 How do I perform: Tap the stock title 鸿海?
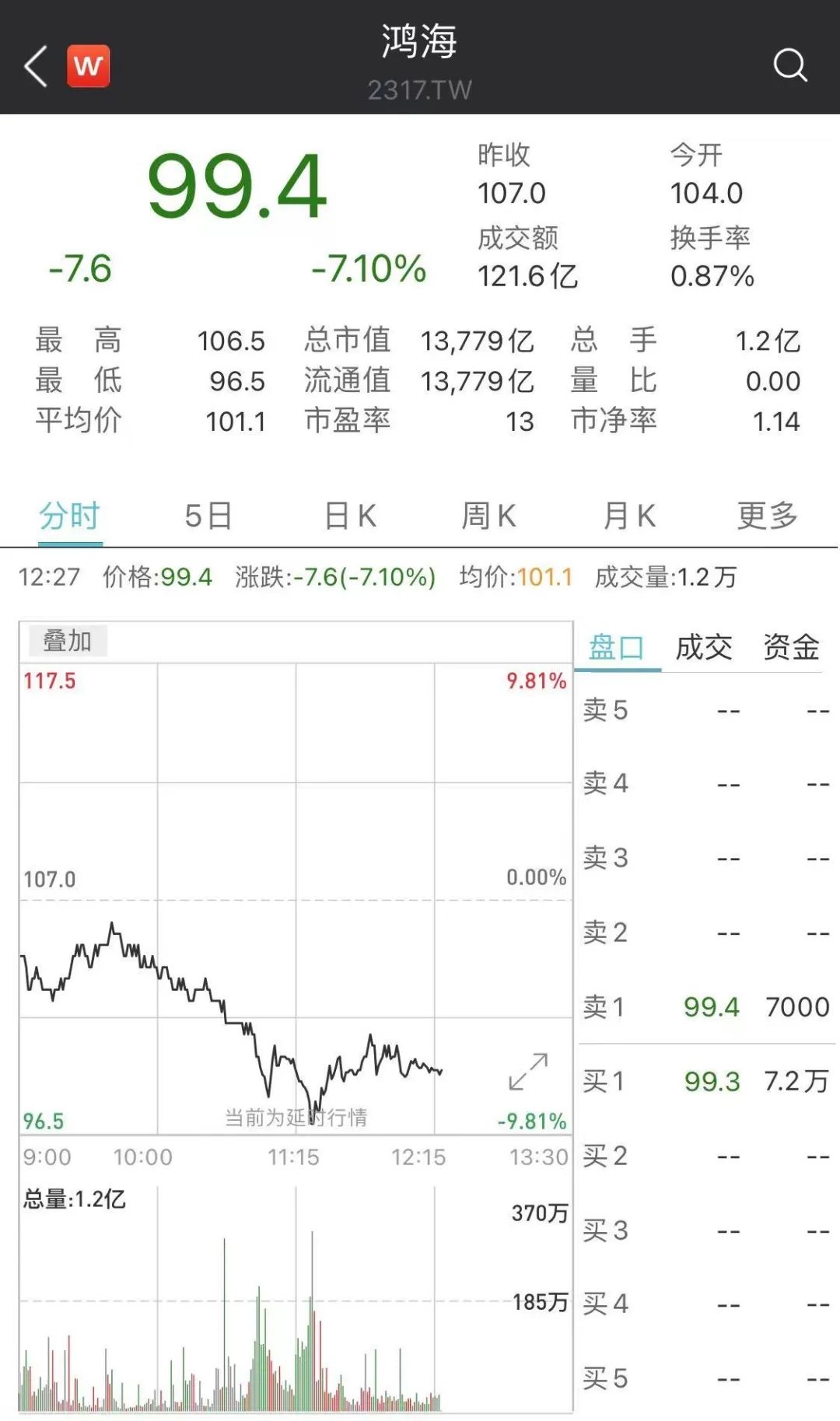[418, 43]
